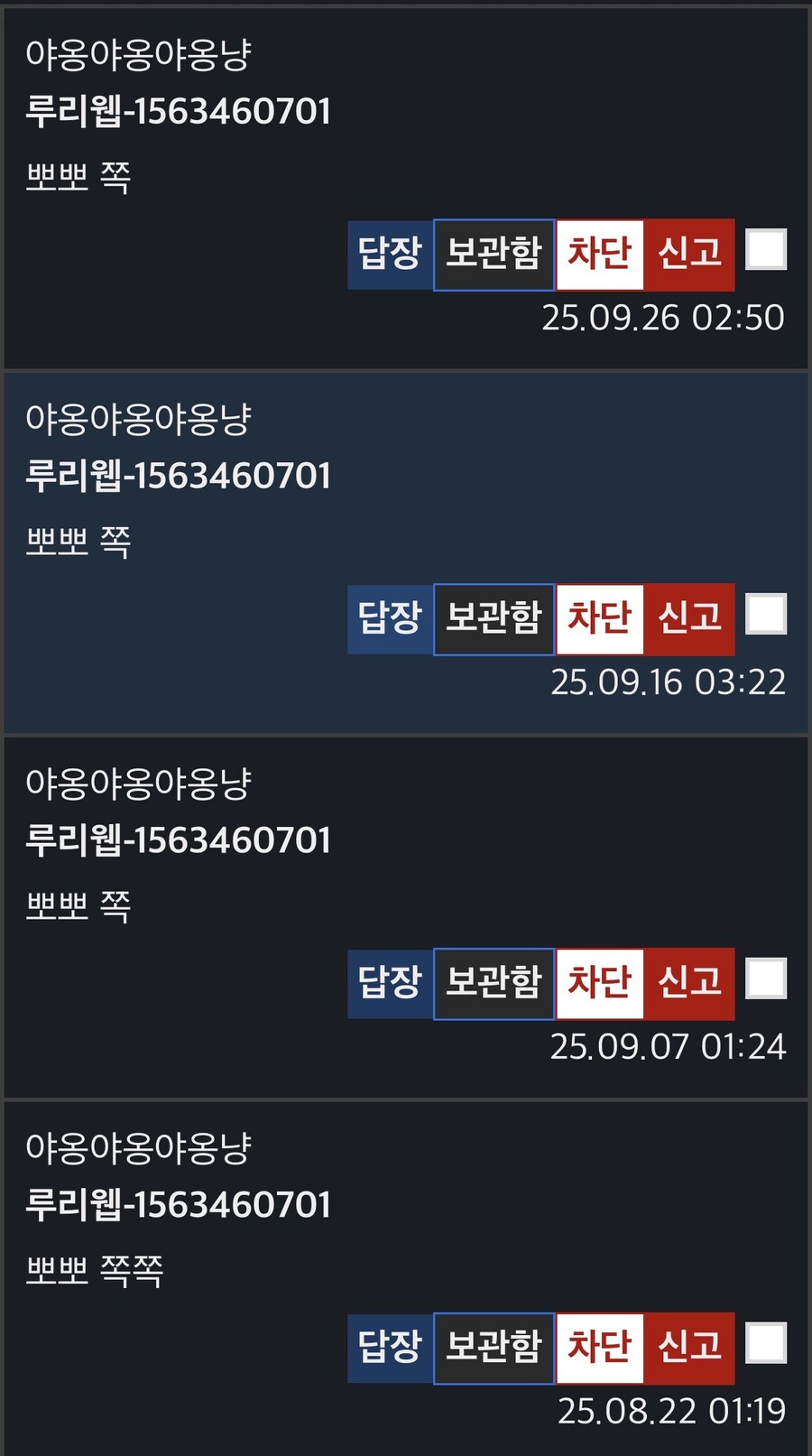Move the 25.09.07 01:24 message to 보관함

[x=494, y=983]
